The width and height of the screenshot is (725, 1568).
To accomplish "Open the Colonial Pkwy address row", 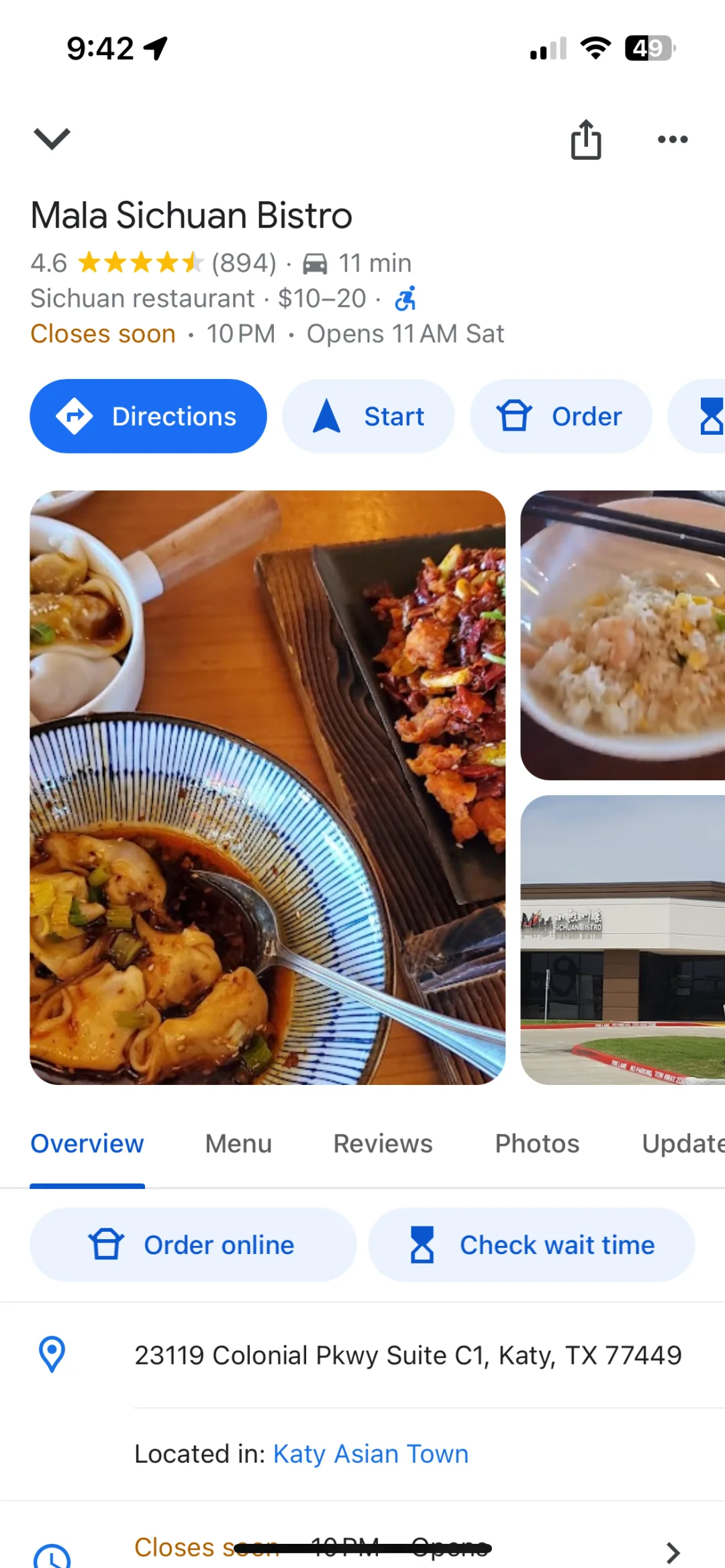I will (407, 1355).
